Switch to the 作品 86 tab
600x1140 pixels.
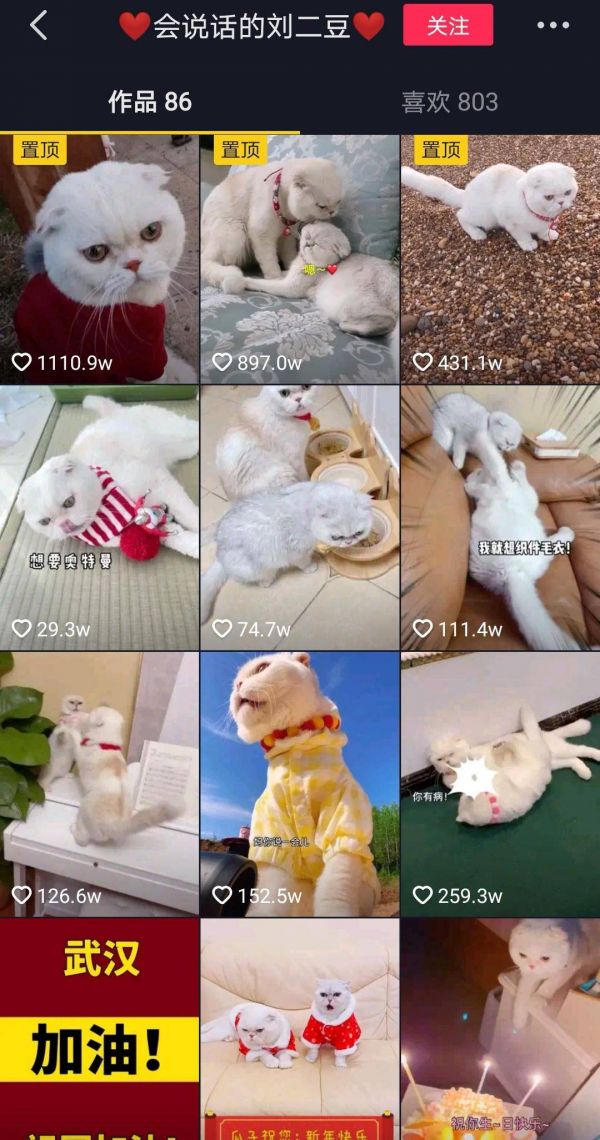coord(150,102)
